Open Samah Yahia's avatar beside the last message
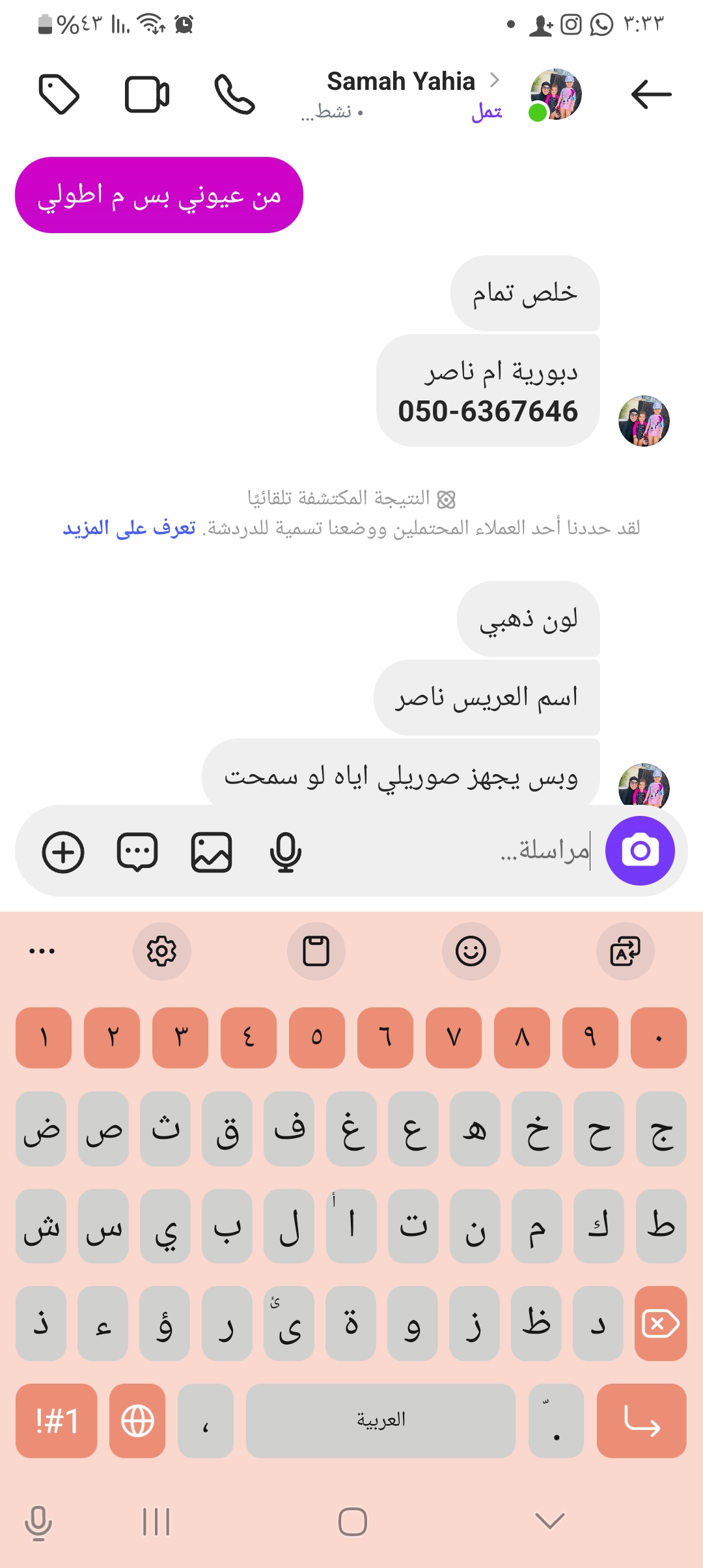The width and height of the screenshot is (703, 1568). click(643, 787)
